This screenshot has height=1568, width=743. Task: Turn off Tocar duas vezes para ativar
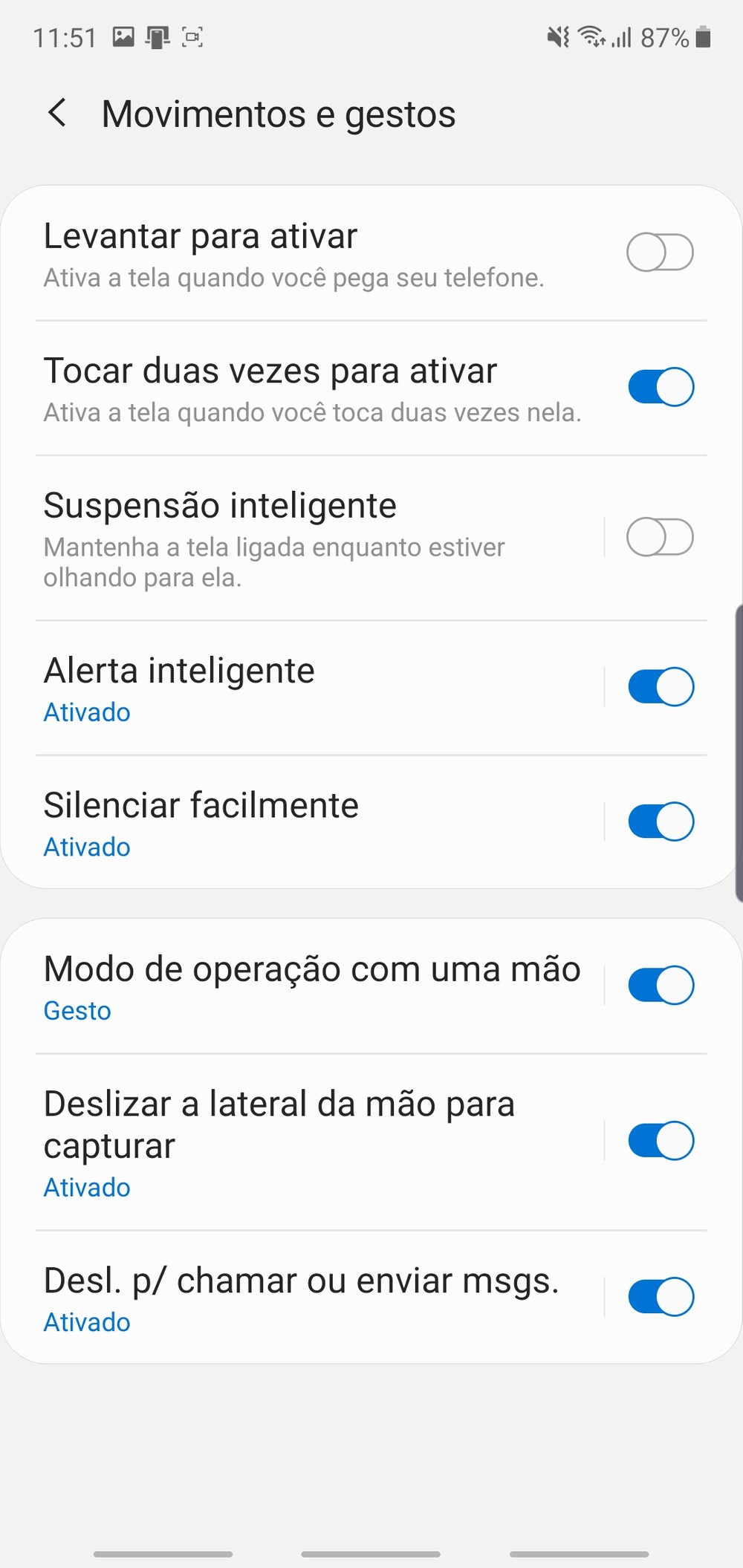click(x=660, y=387)
